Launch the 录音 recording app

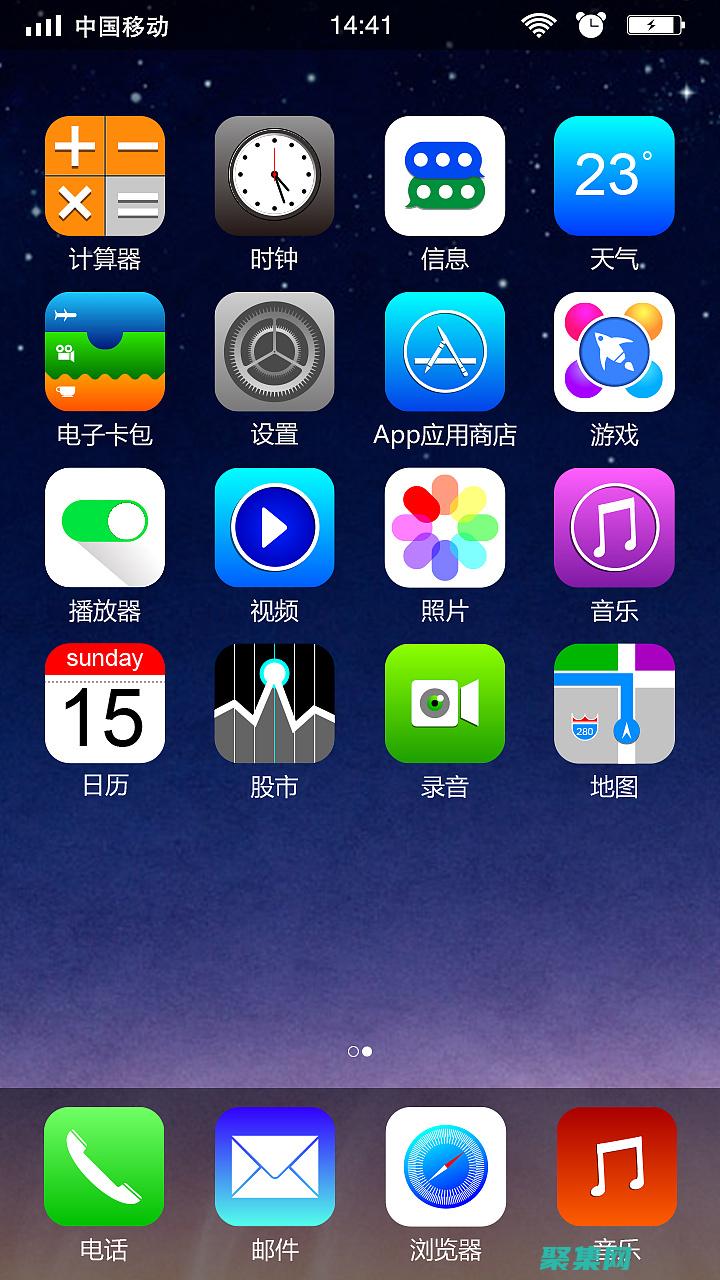point(445,703)
